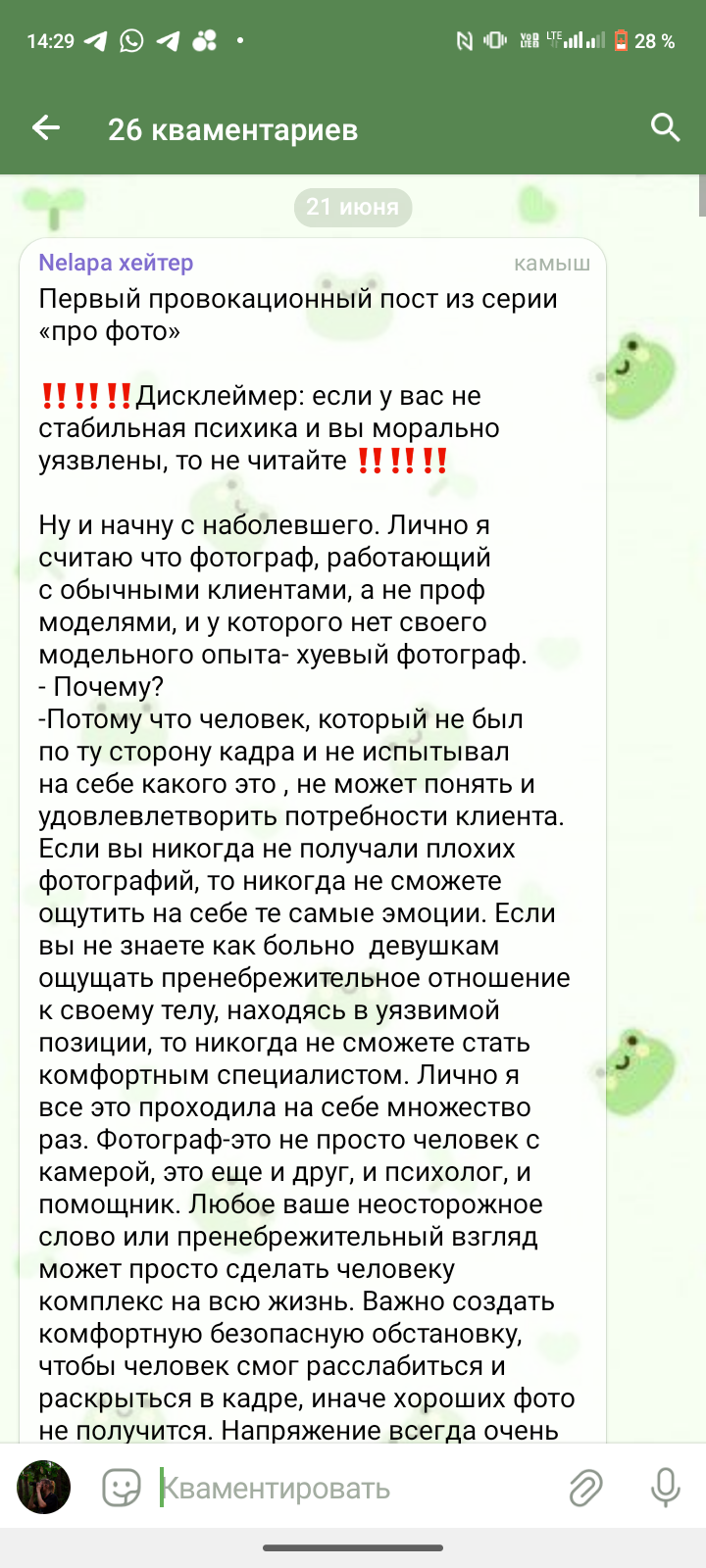Open the sticker and emoji picker

point(122,1489)
